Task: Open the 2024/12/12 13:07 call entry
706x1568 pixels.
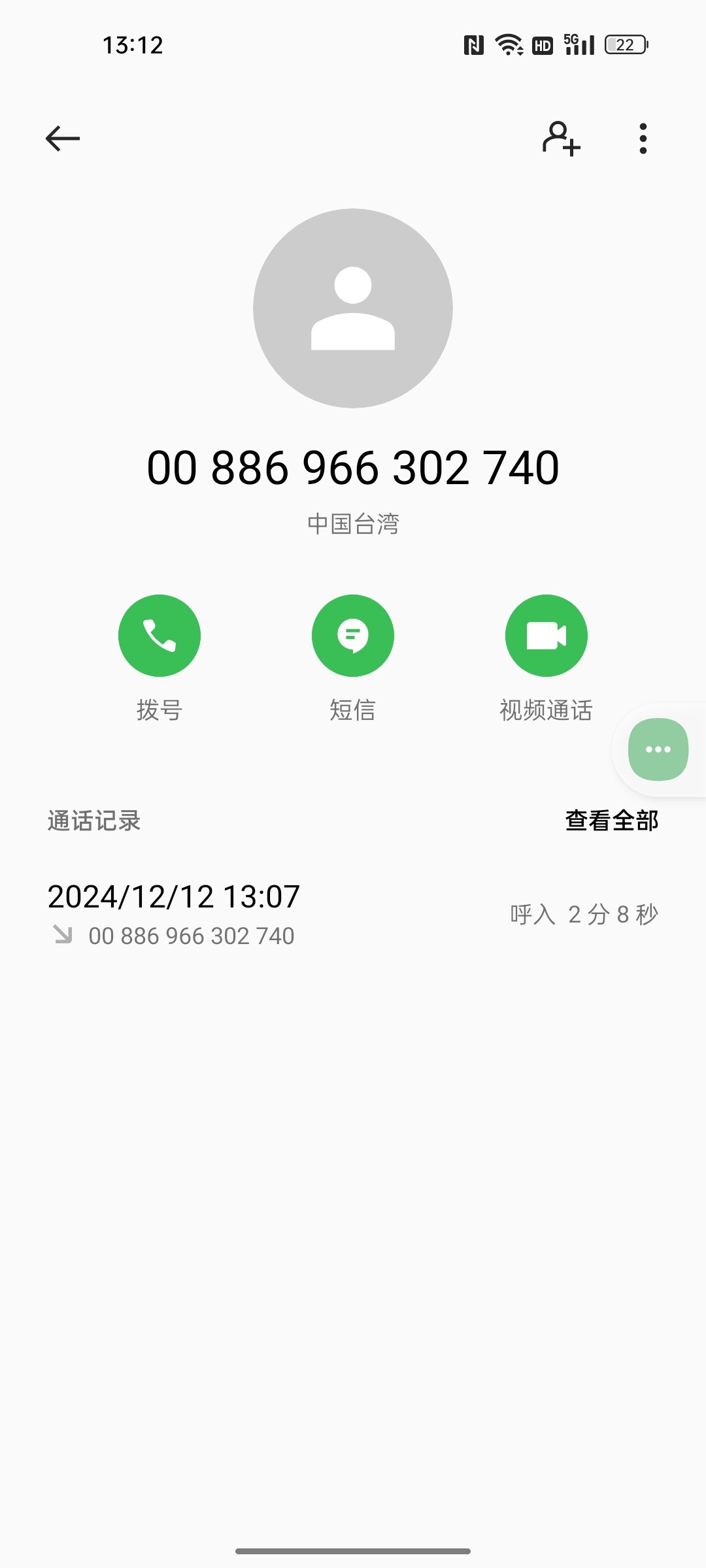Action: [x=353, y=915]
